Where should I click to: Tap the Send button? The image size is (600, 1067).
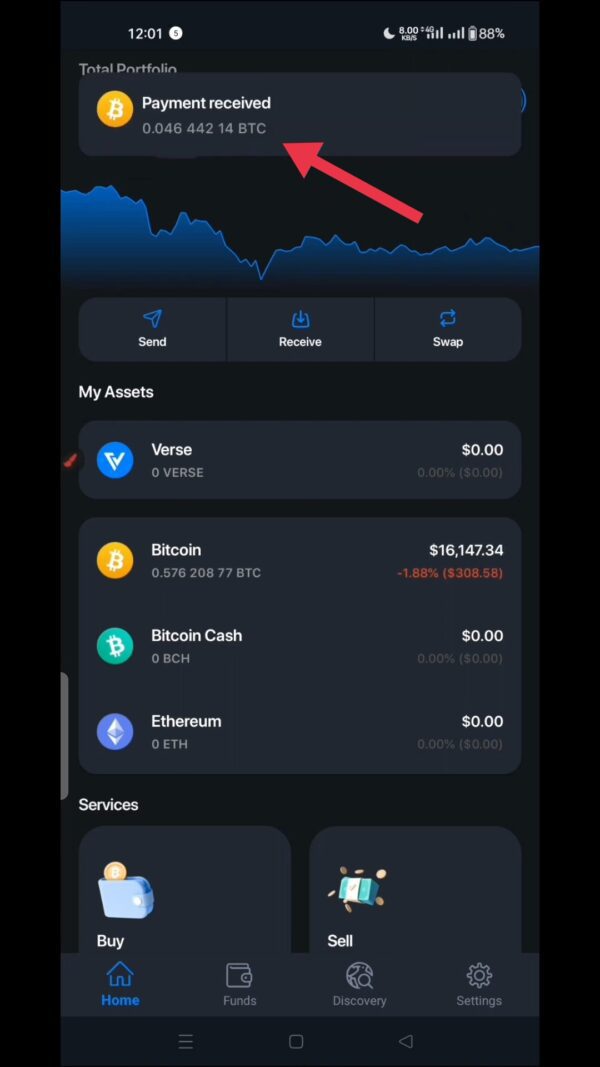pos(152,328)
